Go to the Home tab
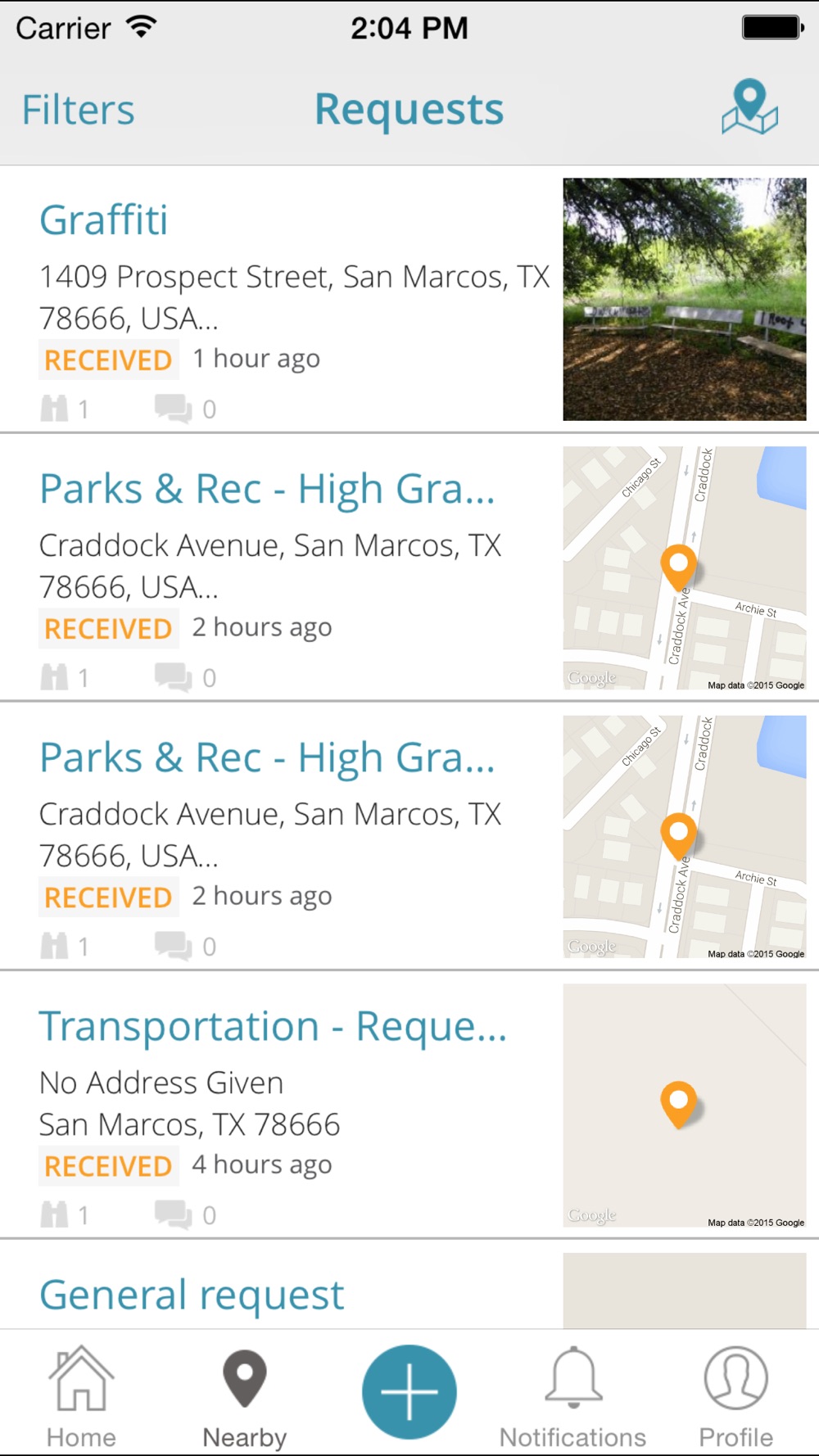Image resolution: width=819 pixels, height=1456 pixels. (81, 1397)
